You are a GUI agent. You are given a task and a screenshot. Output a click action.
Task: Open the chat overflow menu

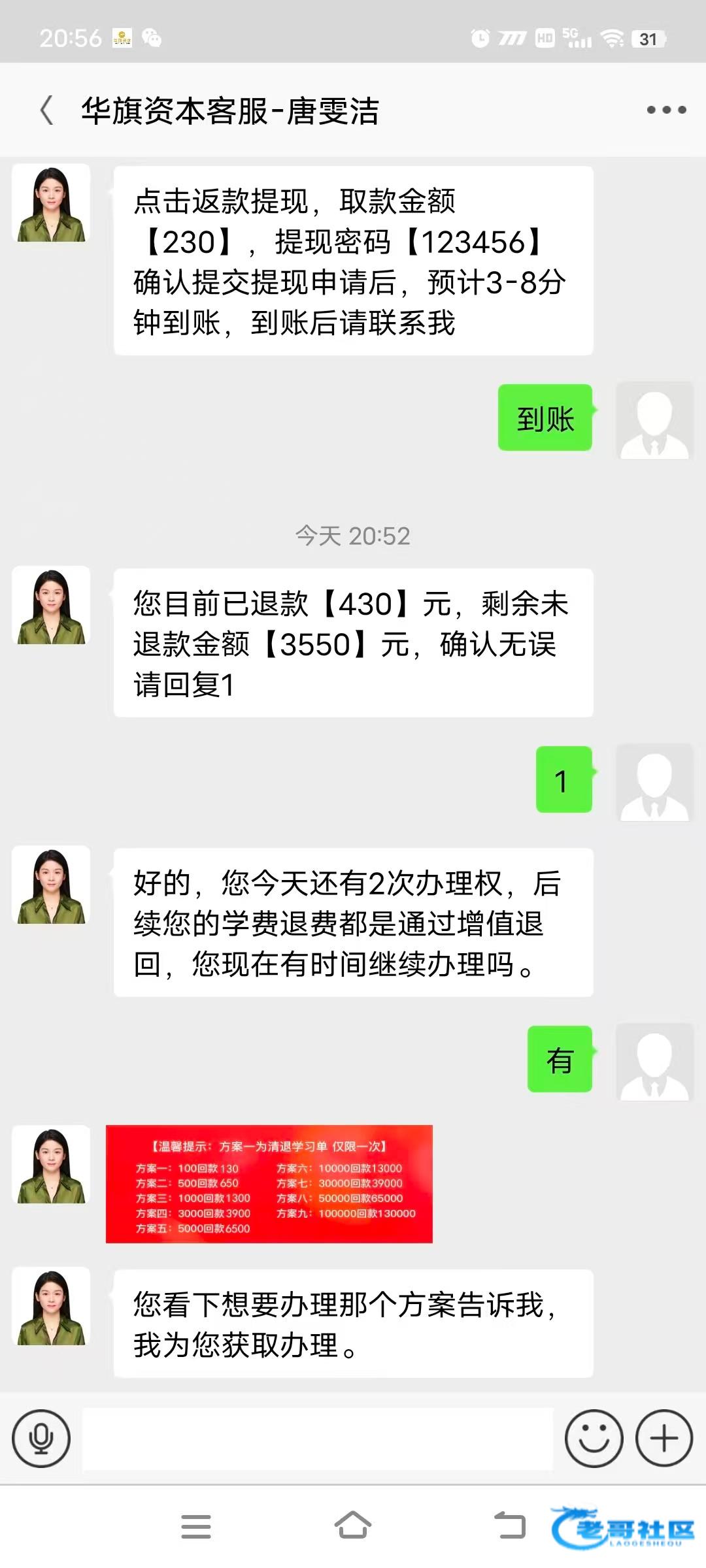point(666,110)
